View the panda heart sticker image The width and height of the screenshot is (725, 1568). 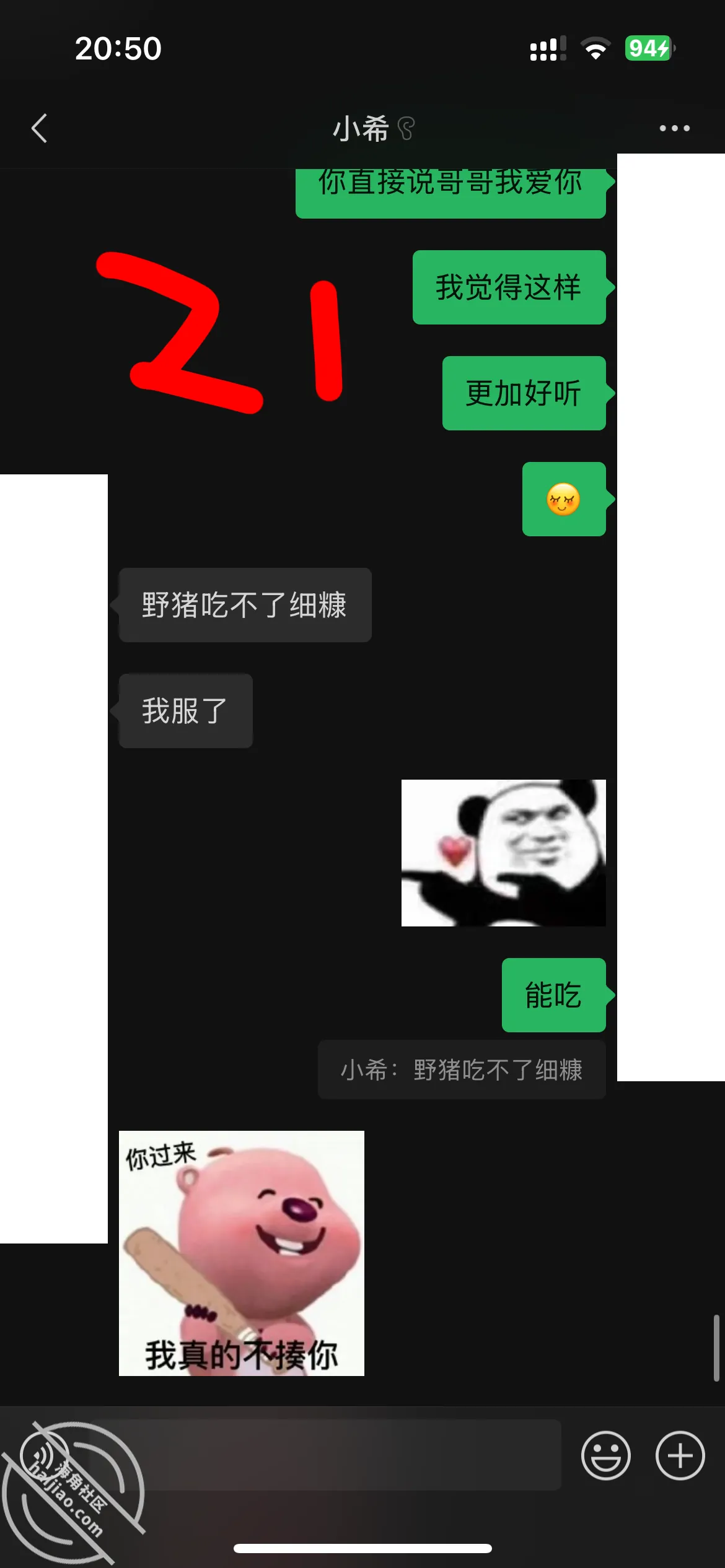click(503, 853)
